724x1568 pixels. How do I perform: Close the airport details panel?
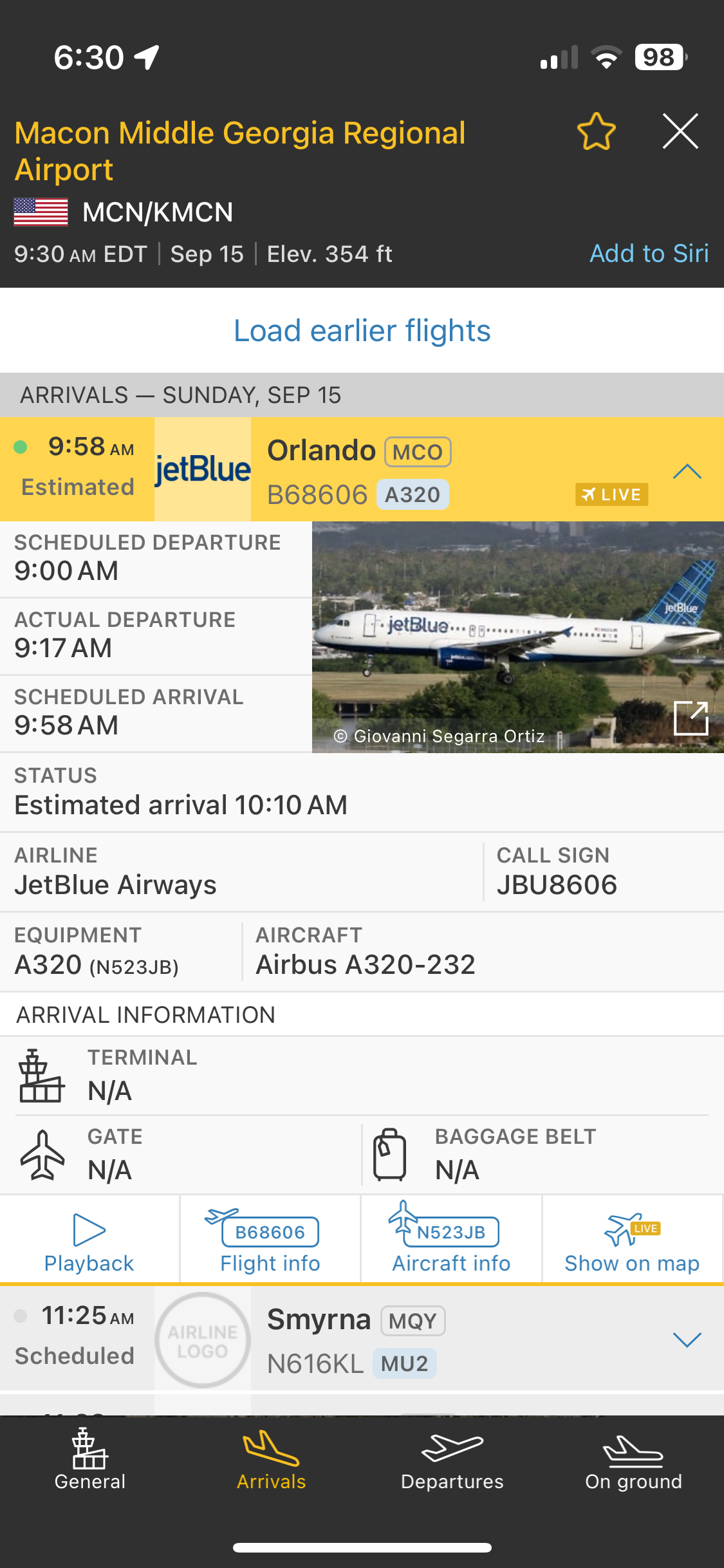click(680, 131)
